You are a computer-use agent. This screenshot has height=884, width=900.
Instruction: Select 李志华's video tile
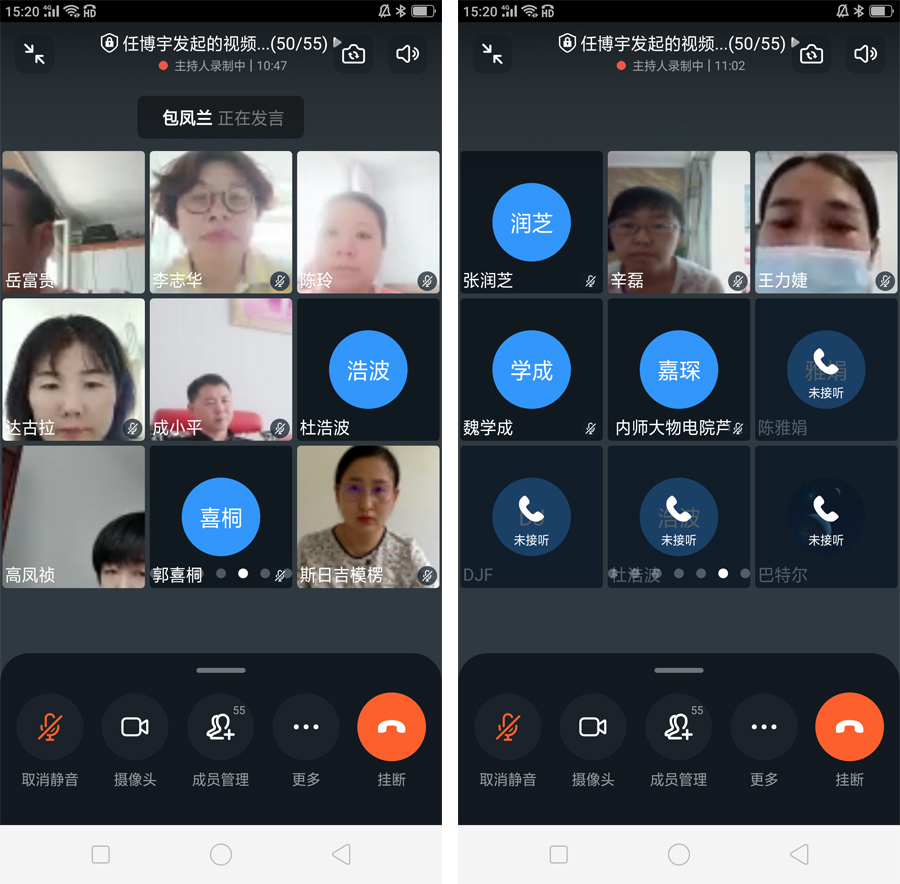point(220,221)
